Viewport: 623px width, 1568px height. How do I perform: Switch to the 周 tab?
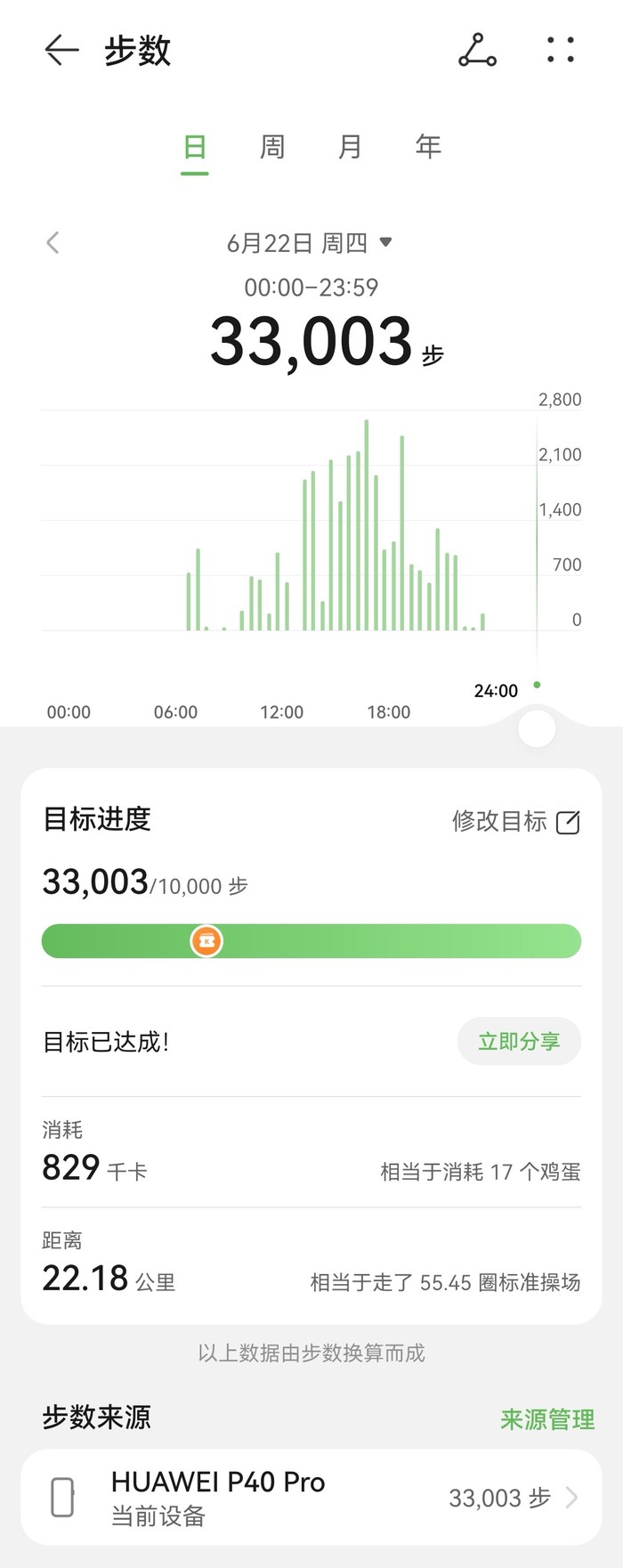coord(272,147)
